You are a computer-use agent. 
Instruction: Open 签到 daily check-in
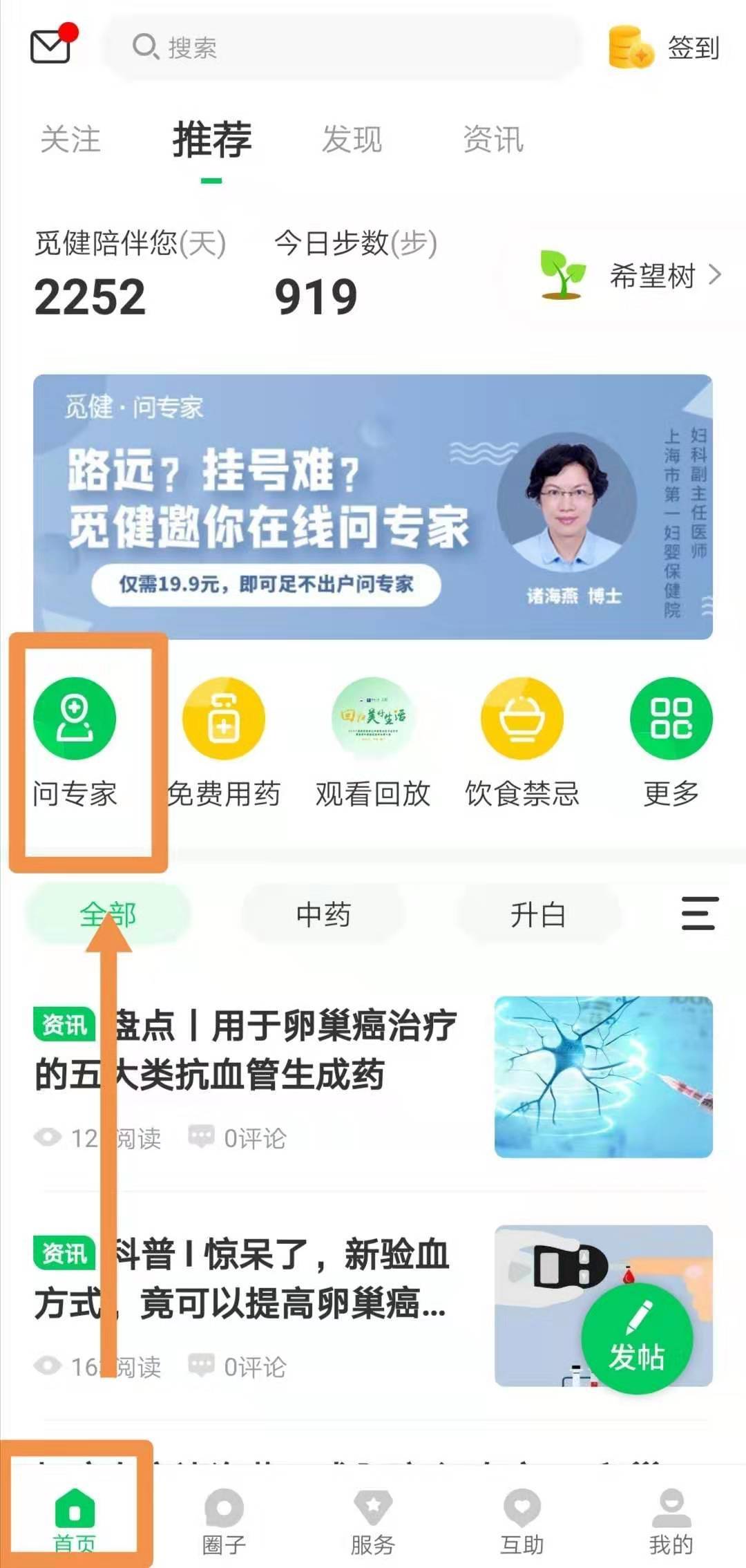point(664,48)
